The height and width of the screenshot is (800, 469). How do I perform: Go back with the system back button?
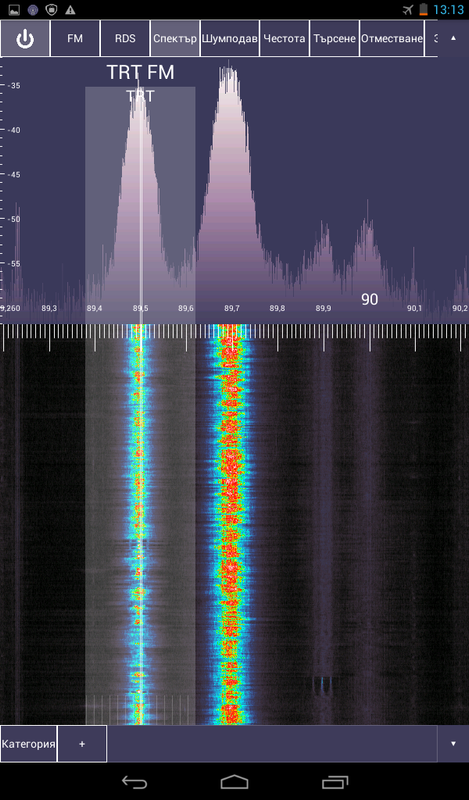pos(134,782)
